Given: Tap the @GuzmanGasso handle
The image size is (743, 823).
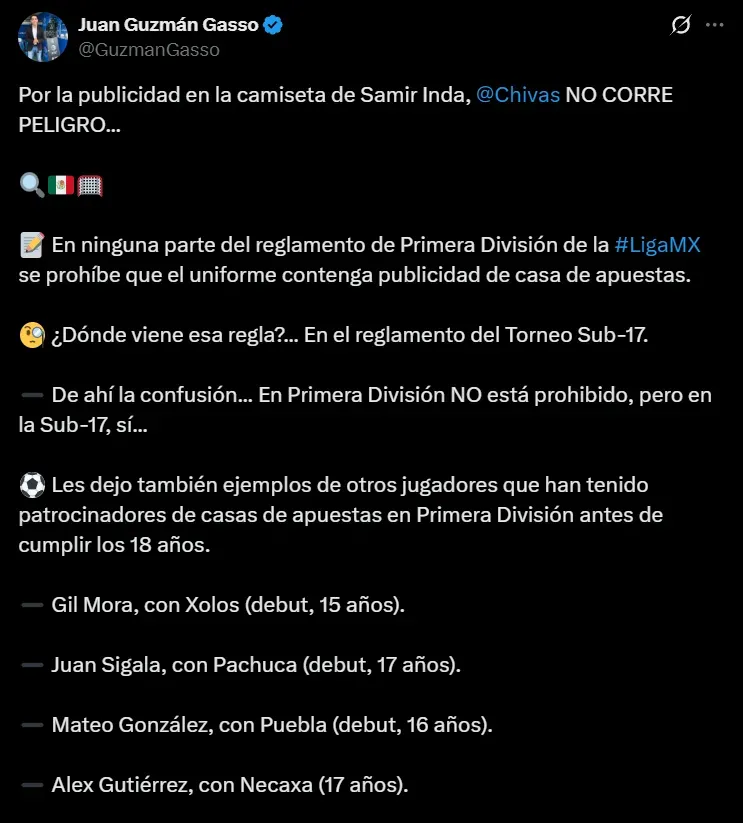Looking at the screenshot, I should [x=148, y=49].
